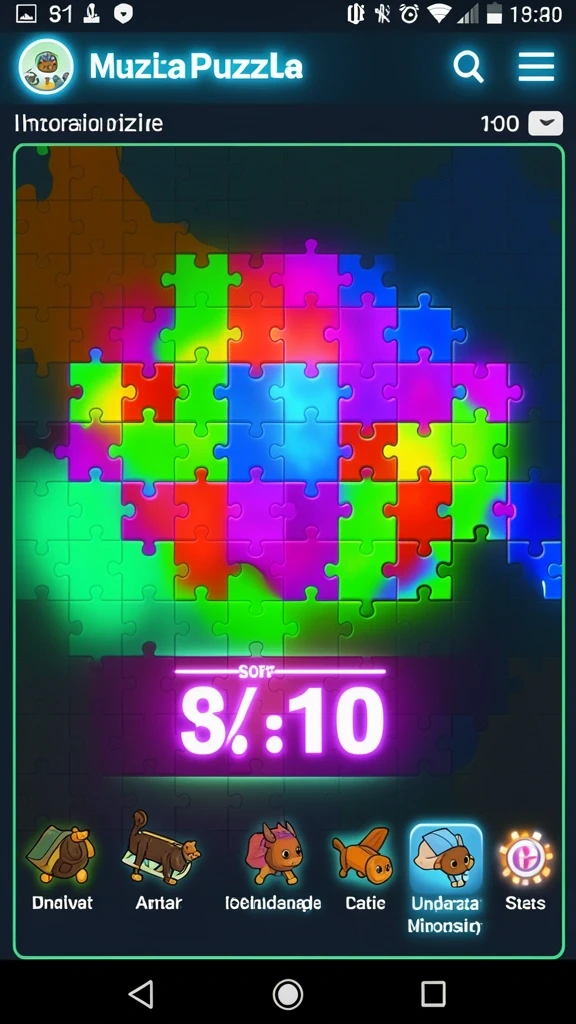Screen dimensions: 576x1024
Task: Open the hamburger menu
Action: 536,67
